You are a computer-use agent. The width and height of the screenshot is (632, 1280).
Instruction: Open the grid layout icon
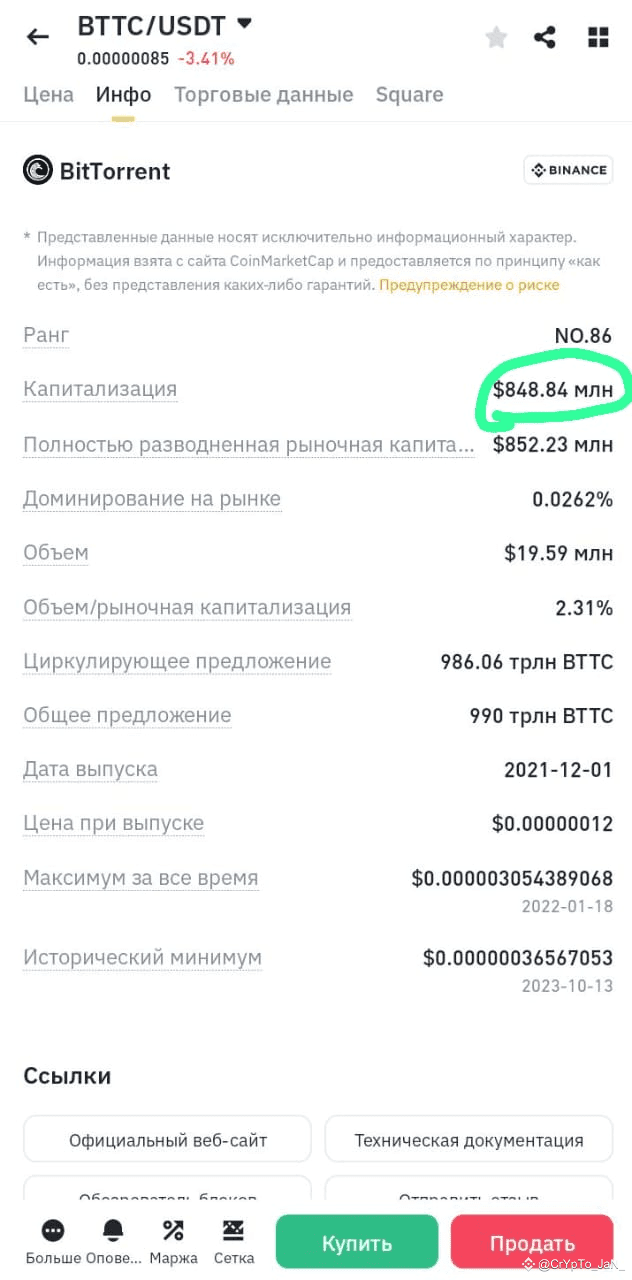598,37
